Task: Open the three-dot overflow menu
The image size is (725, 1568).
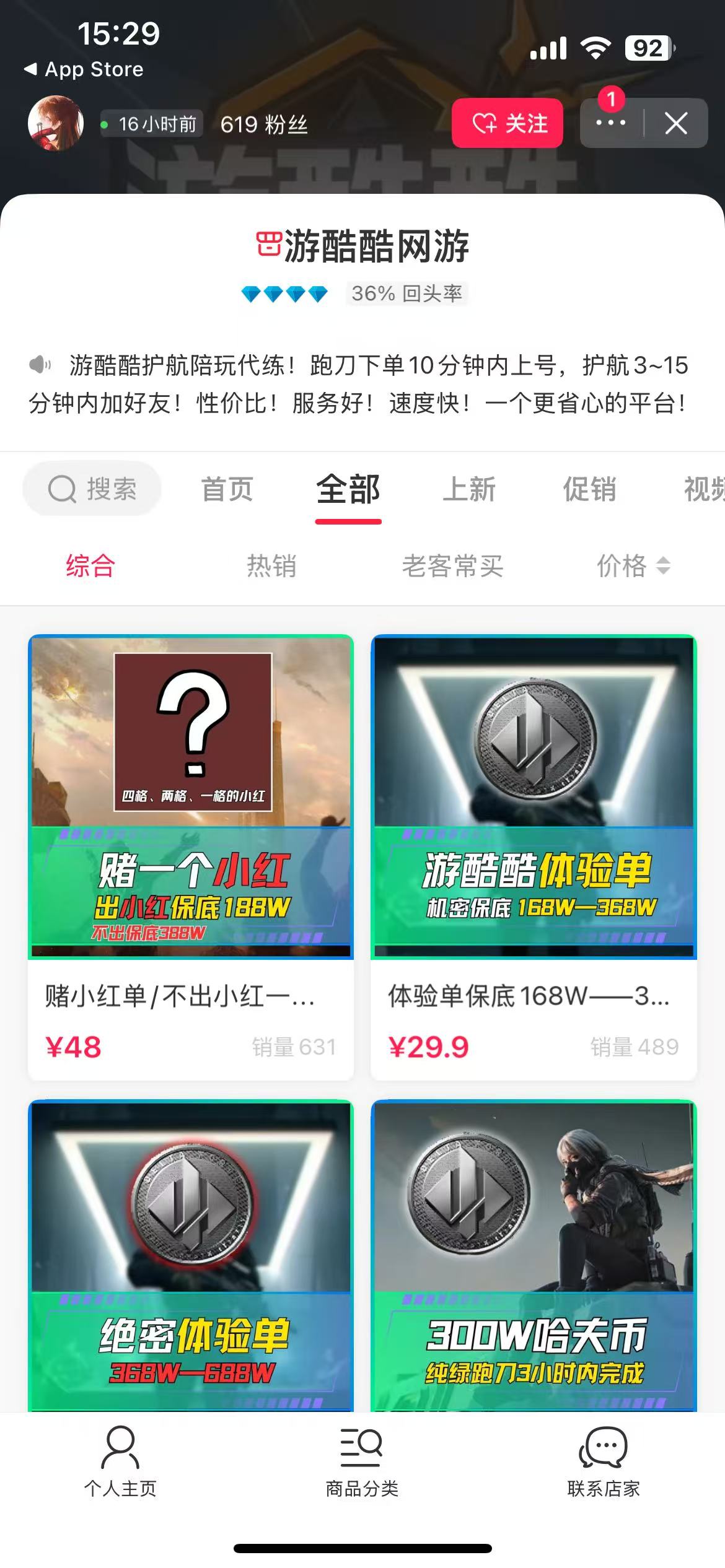Action: (x=610, y=123)
